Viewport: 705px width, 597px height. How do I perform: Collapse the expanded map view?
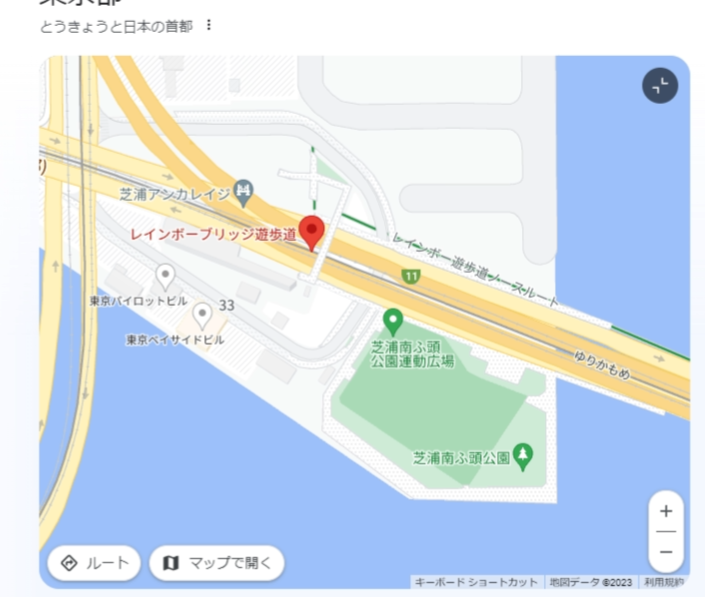[660, 86]
